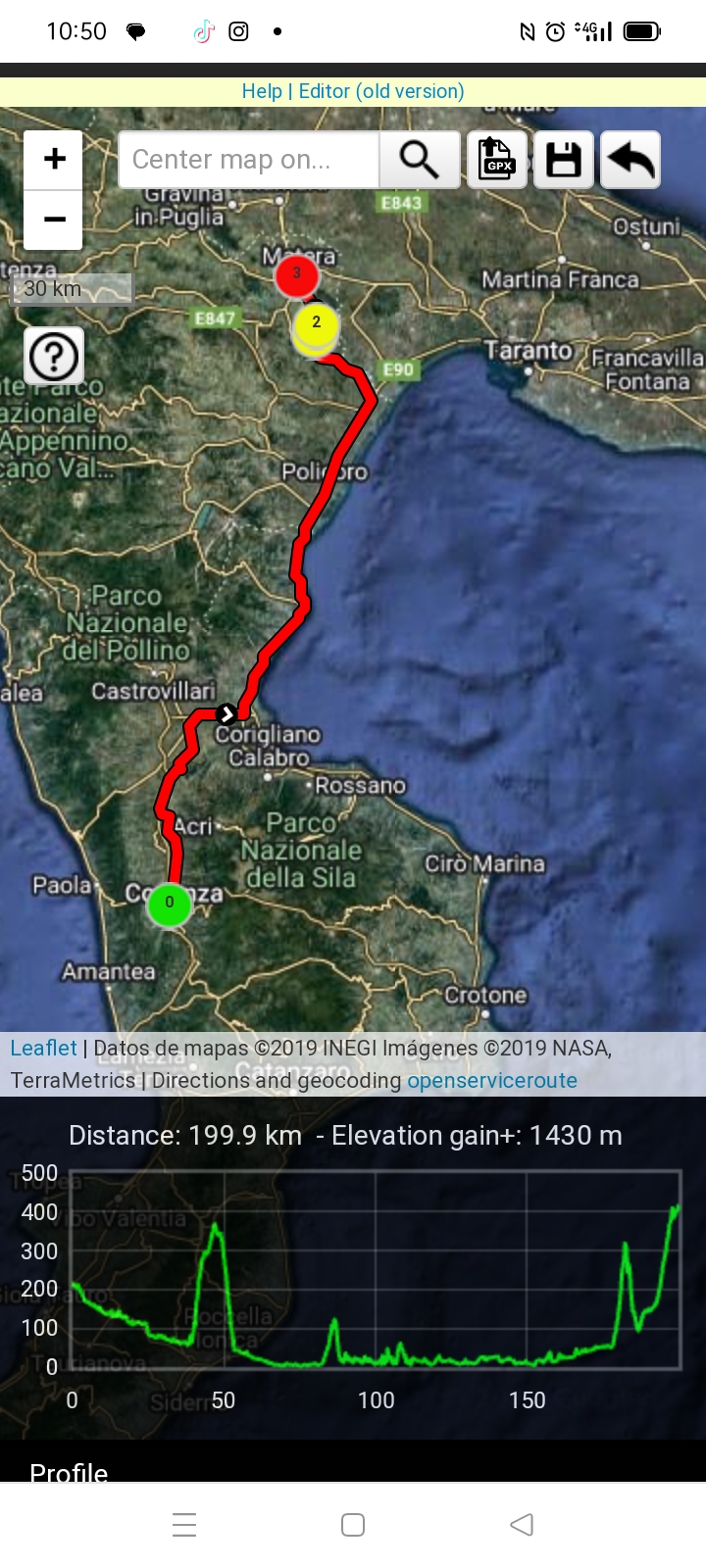Save the route with floppy disk icon

click(564, 160)
